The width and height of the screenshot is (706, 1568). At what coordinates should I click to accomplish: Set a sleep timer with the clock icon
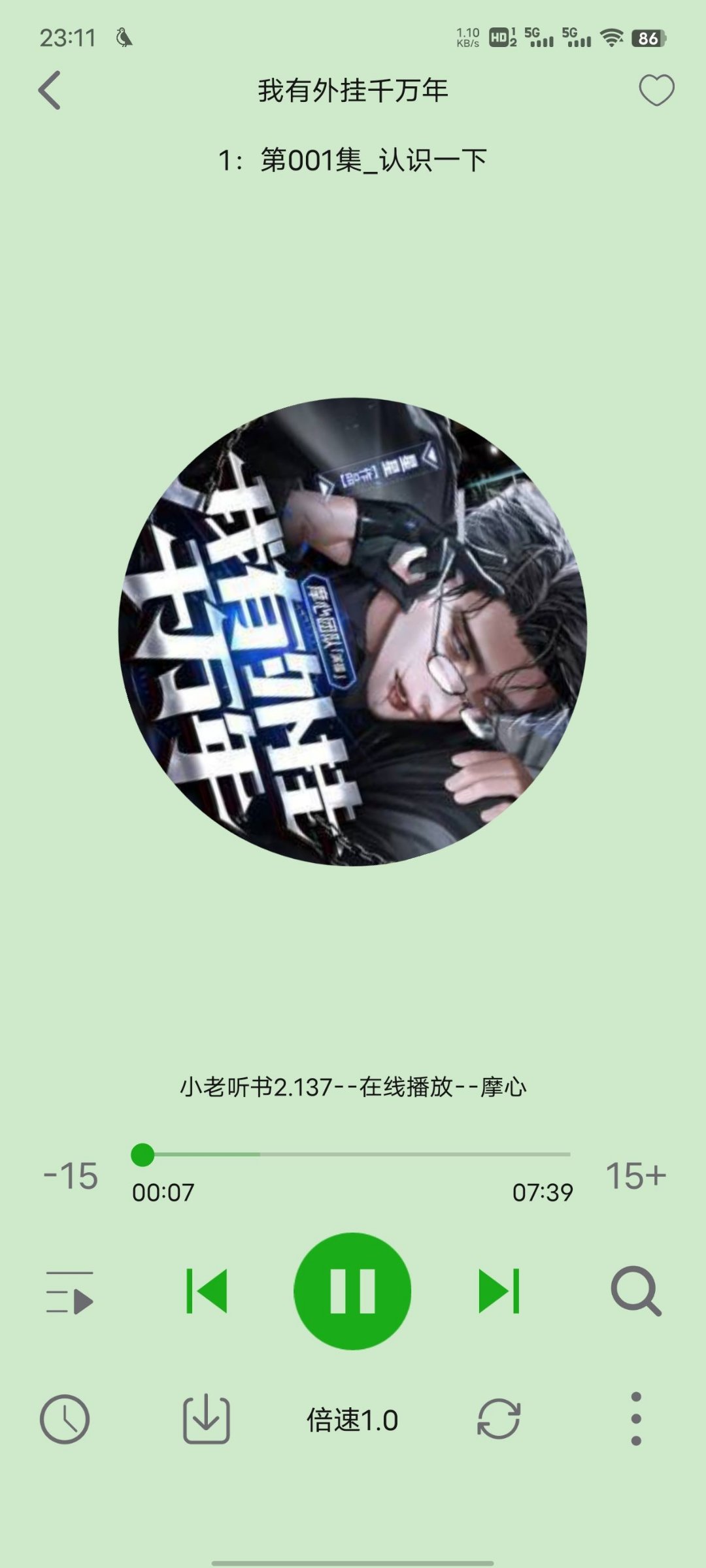[65, 1420]
